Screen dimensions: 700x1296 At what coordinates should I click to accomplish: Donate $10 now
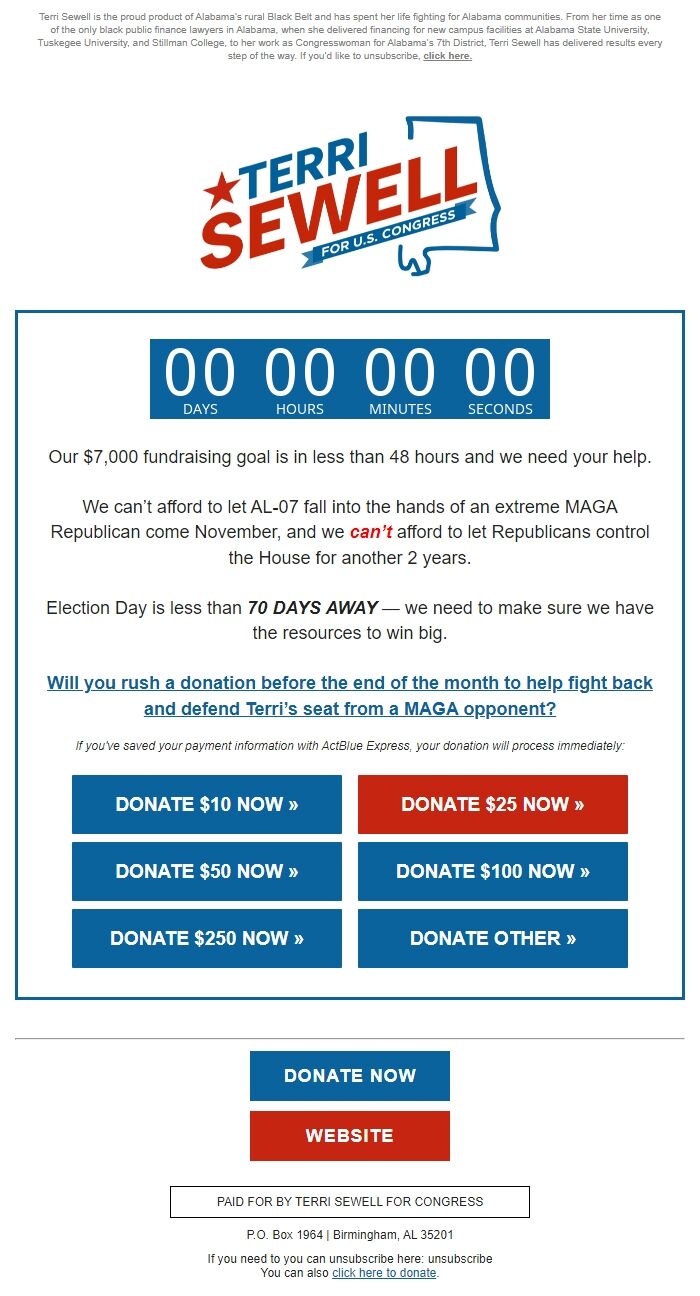[207, 804]
